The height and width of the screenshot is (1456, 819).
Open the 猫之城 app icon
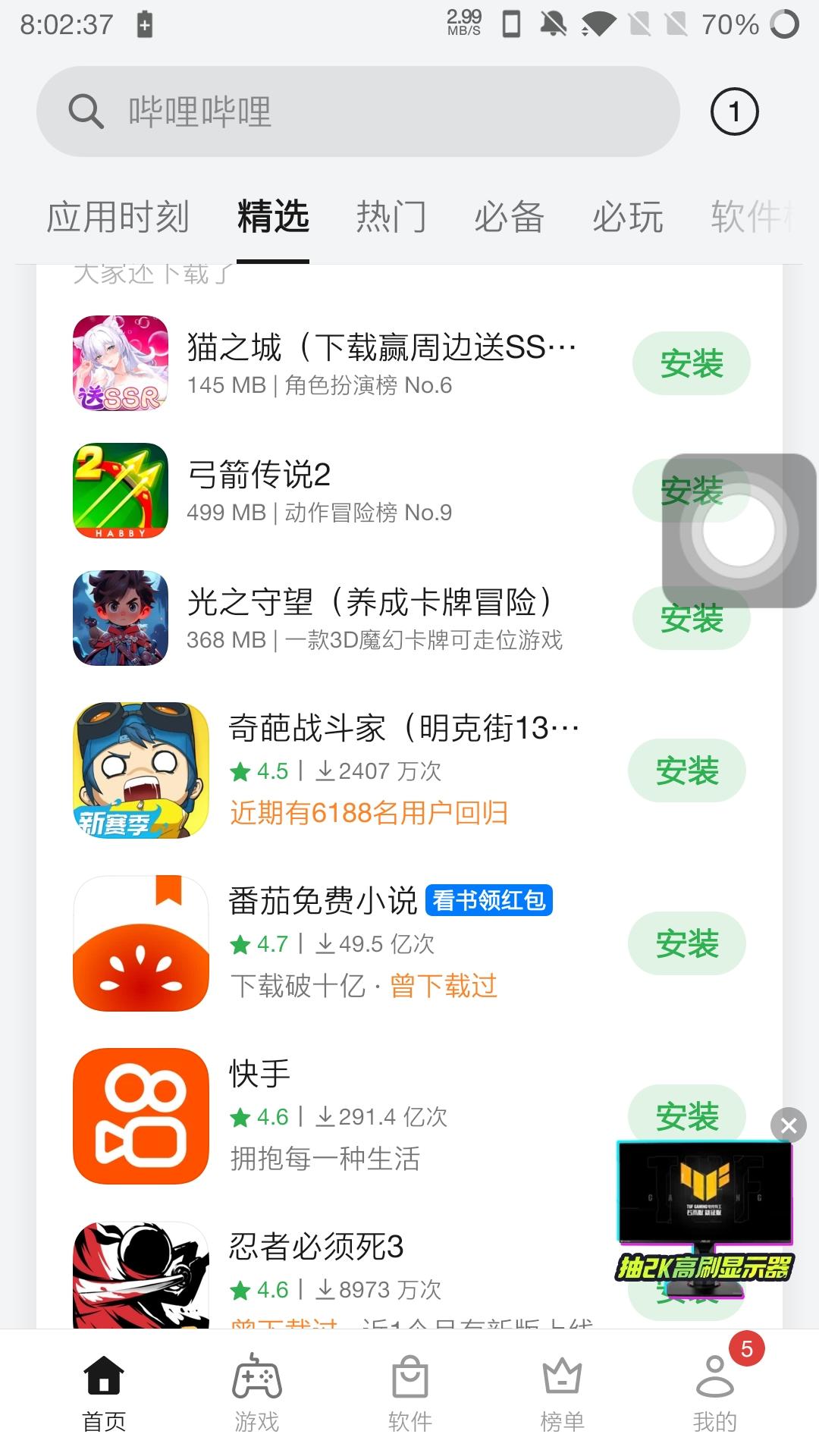(x=120, y=364)
